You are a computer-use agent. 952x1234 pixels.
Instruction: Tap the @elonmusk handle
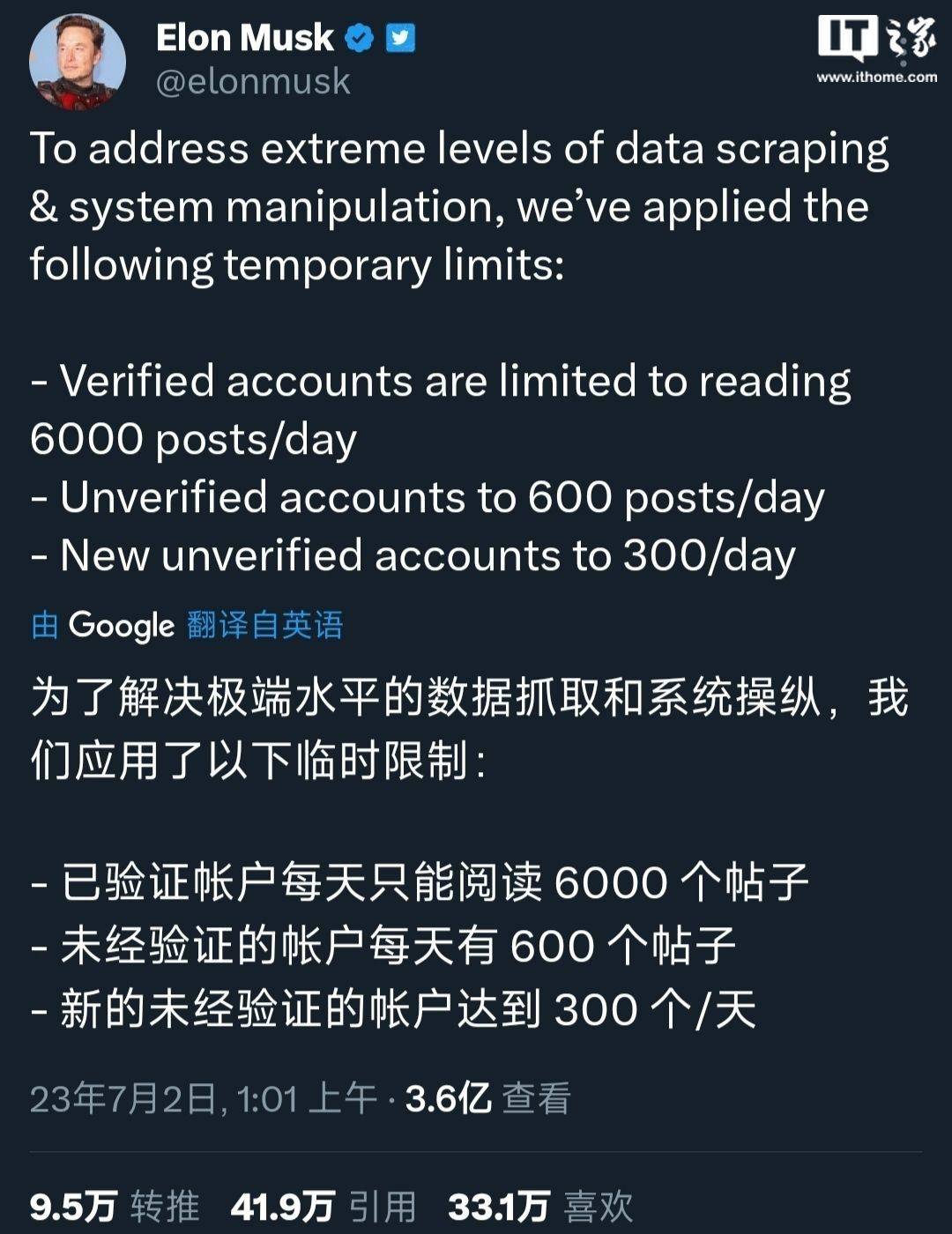[253, 82]
